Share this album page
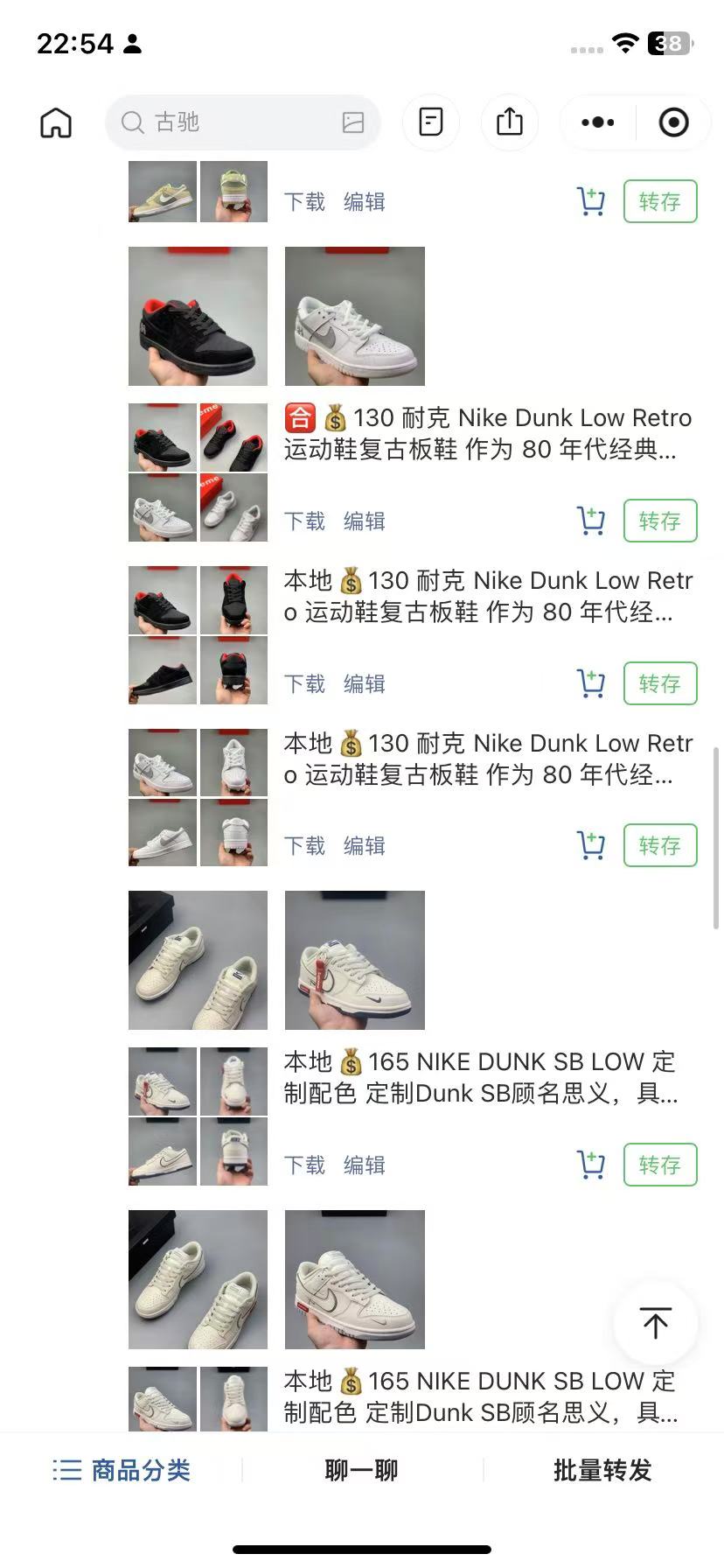This screenshot has width=724, height=1568. tap(510, 122)
